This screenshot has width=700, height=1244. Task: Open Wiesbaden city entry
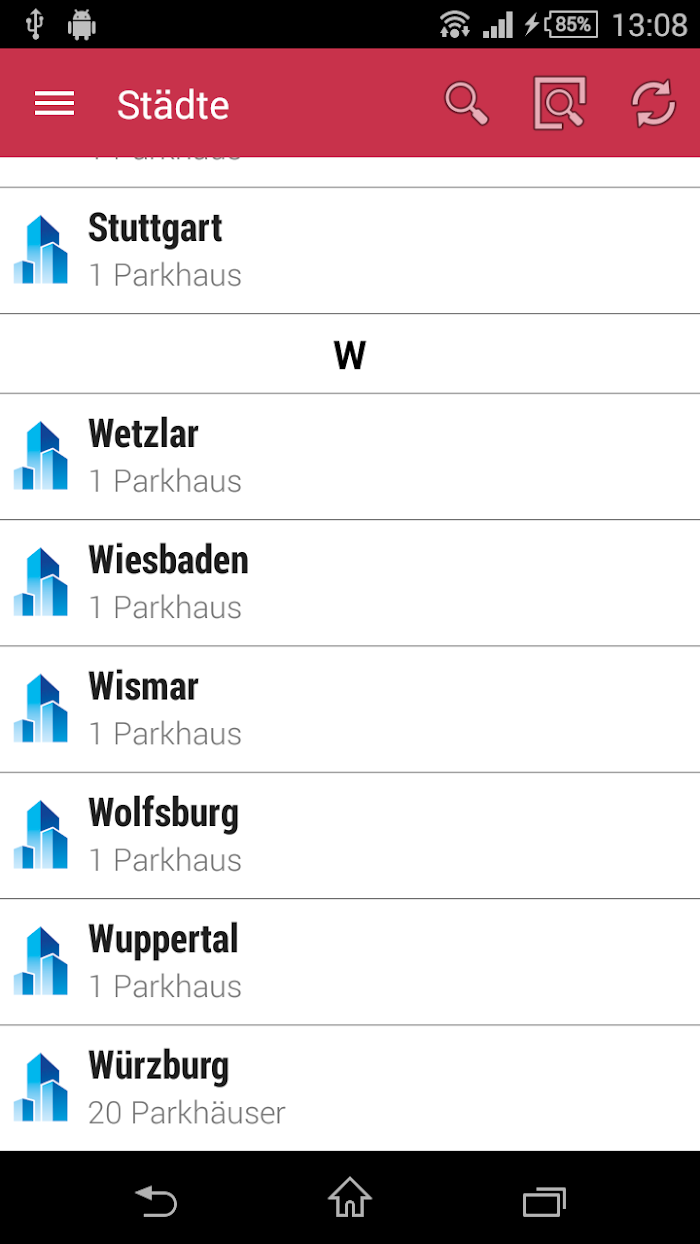[350, 583]
